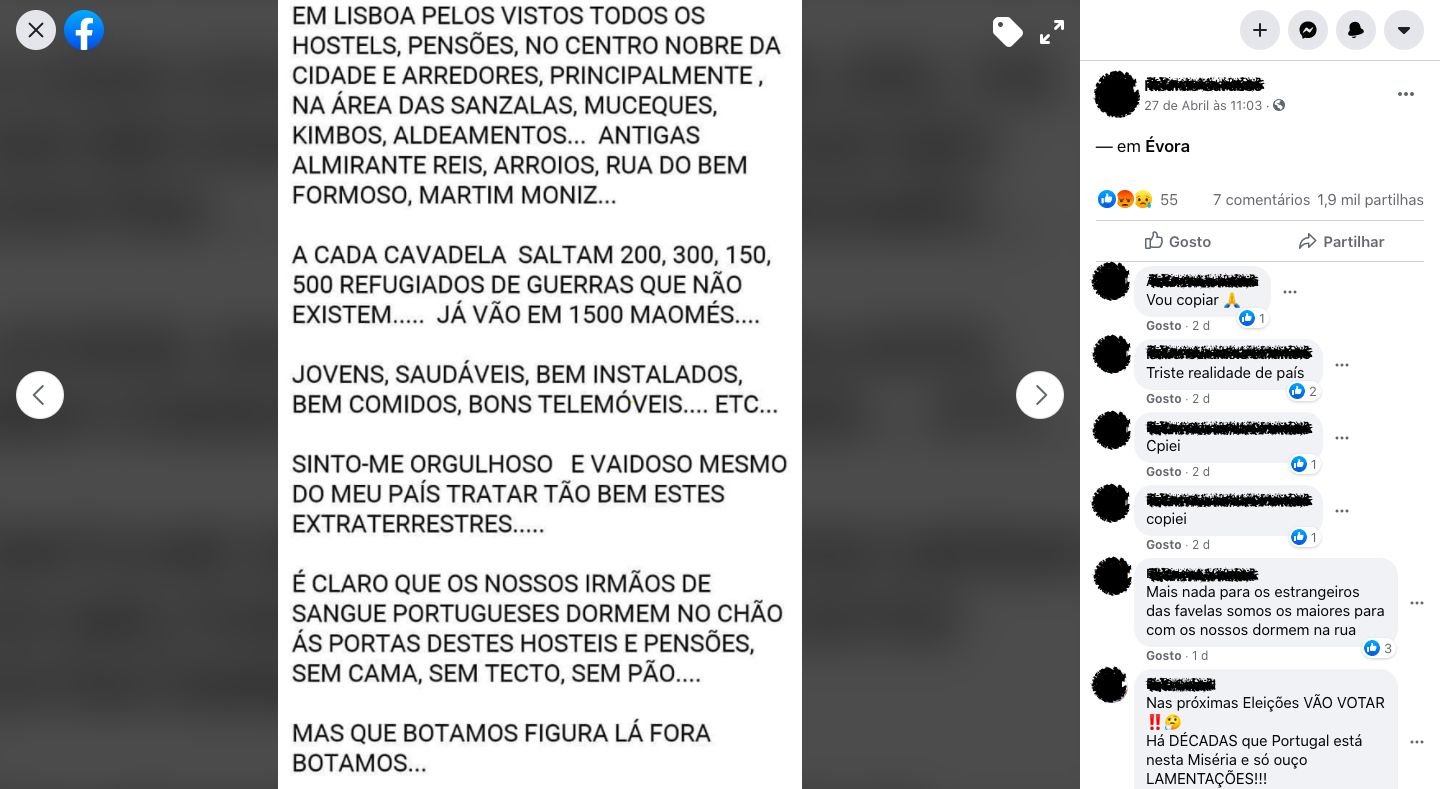Open the Évora location link
This screenshot has height=789, width=1440.
tap(1167, 146)
